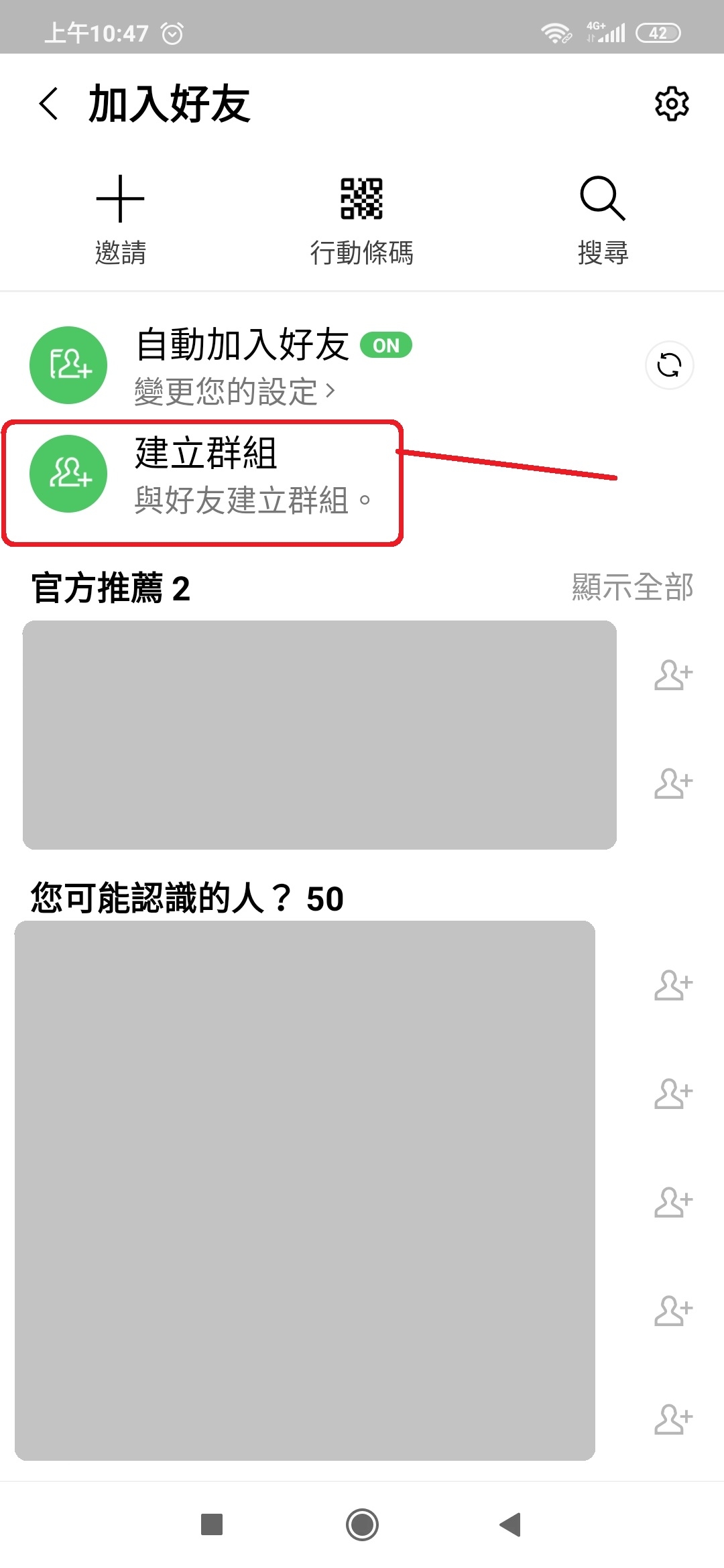Open the 邀請 invite function
The image size is (724, 1568).
click(x=119, y=214)
